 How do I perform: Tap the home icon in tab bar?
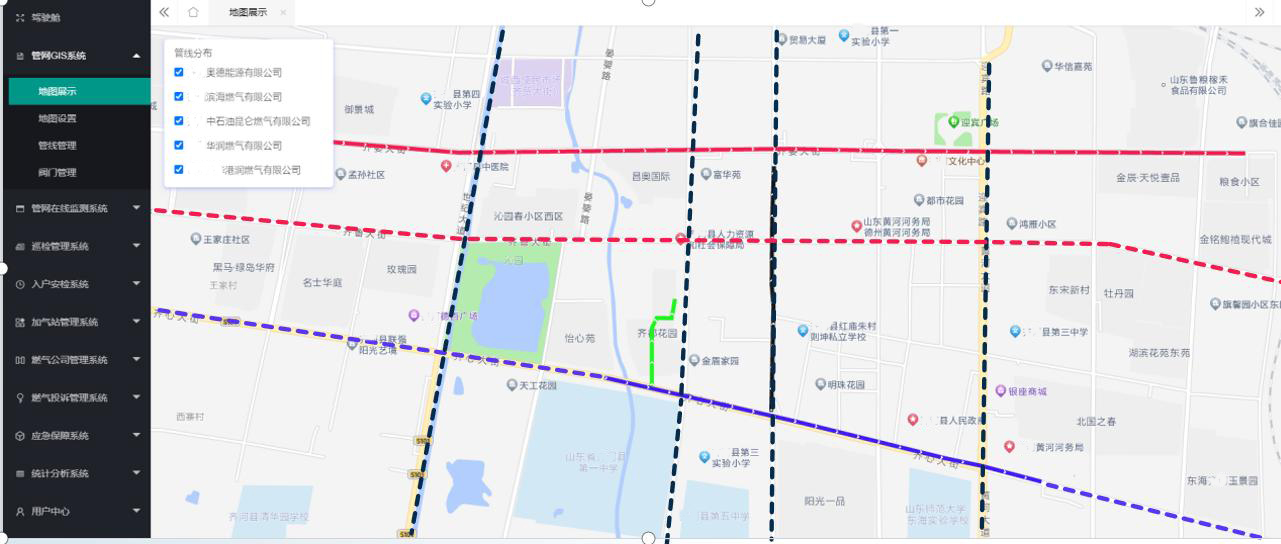pyautogui.click(x=193, y=12)
